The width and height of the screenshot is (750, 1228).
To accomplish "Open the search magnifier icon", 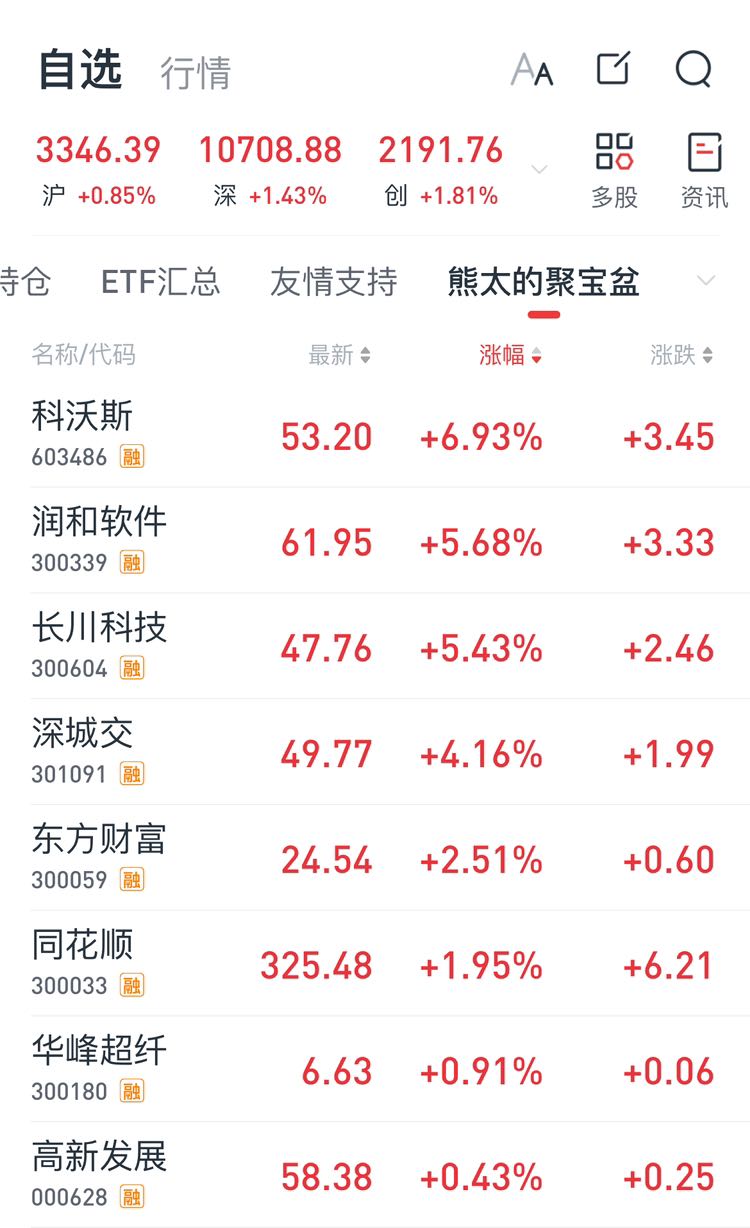I will [693, 70].
